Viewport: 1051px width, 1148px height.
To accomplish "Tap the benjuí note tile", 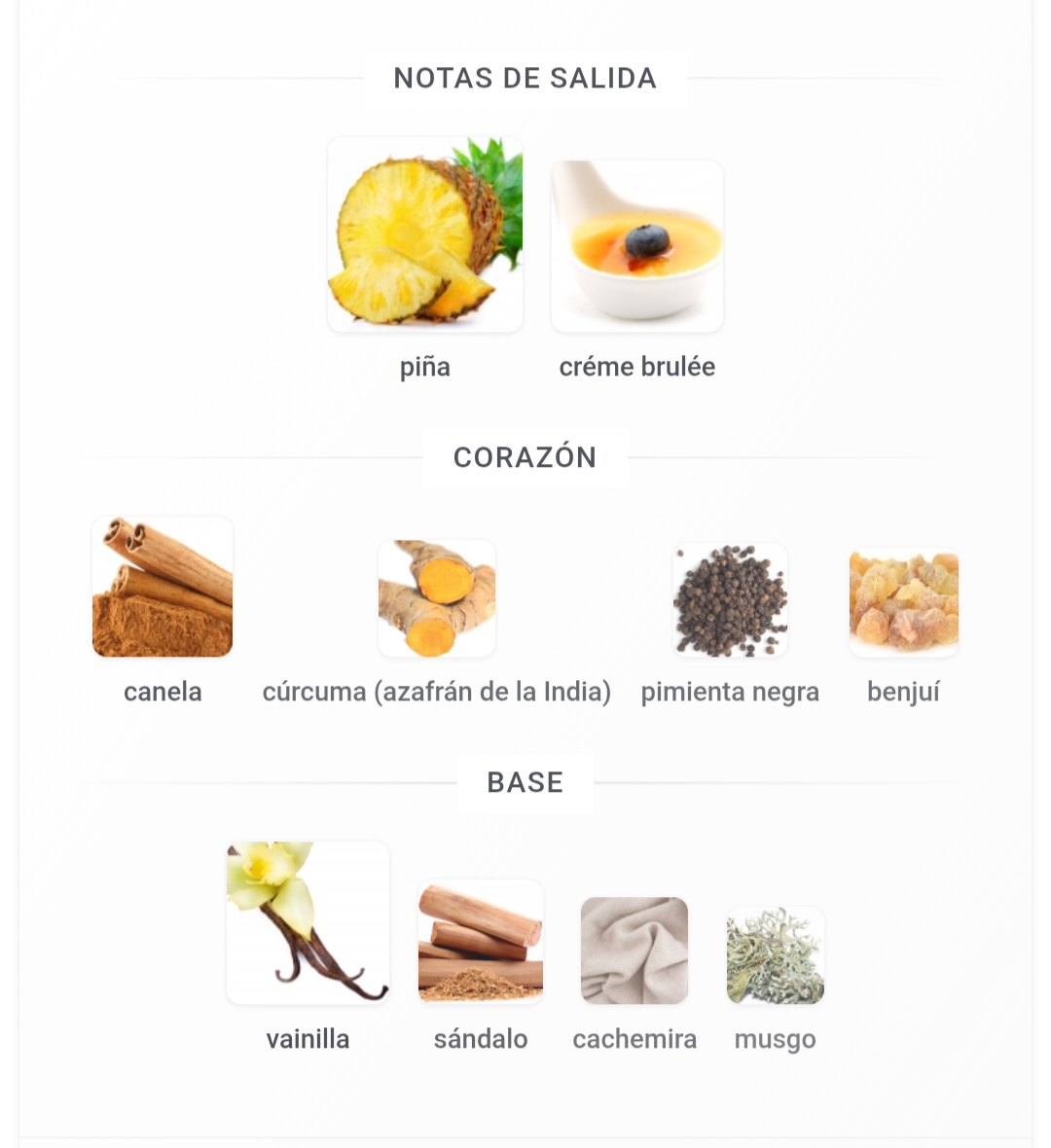I will (903, 603).
